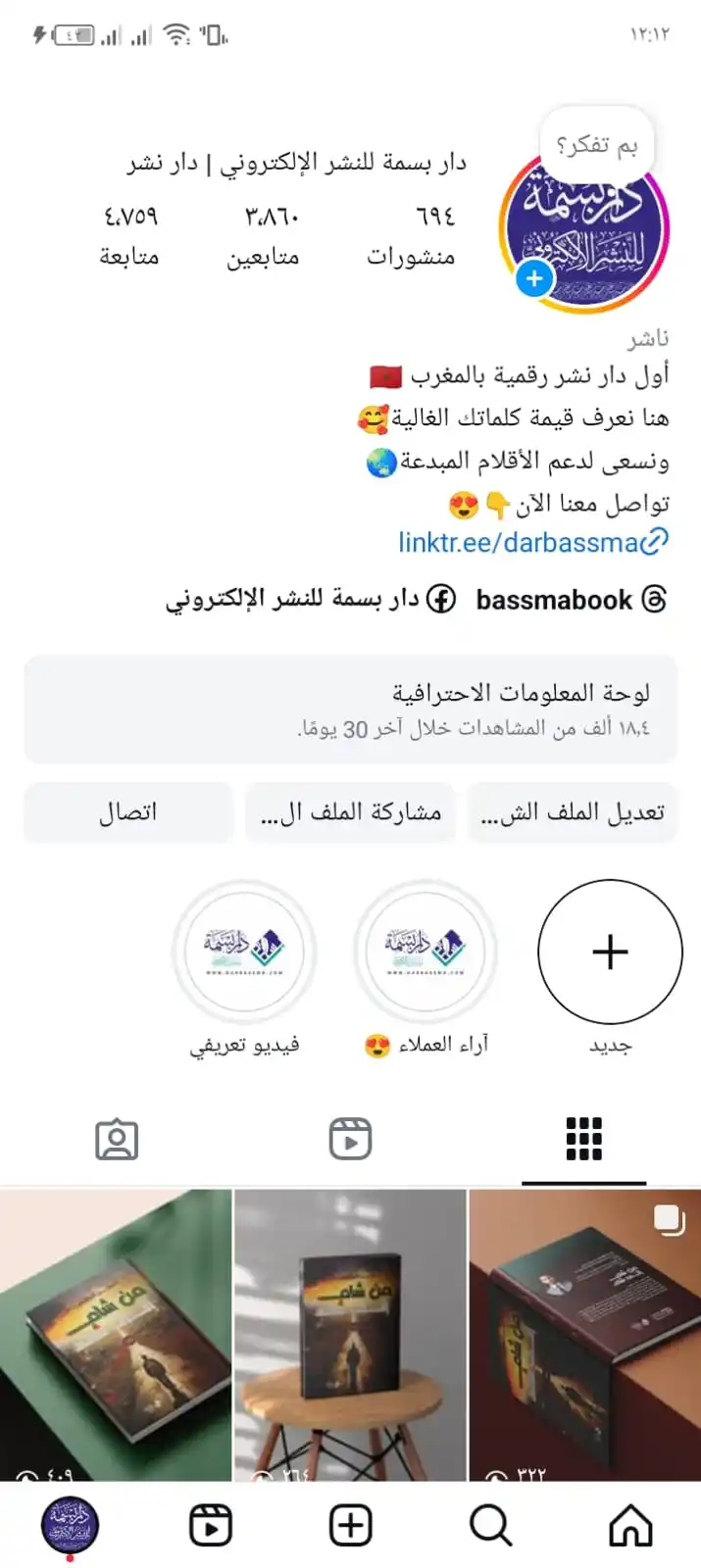701x1568 pixels.
Task: Create a new post with the plus button
Action: pos(350,1526)
